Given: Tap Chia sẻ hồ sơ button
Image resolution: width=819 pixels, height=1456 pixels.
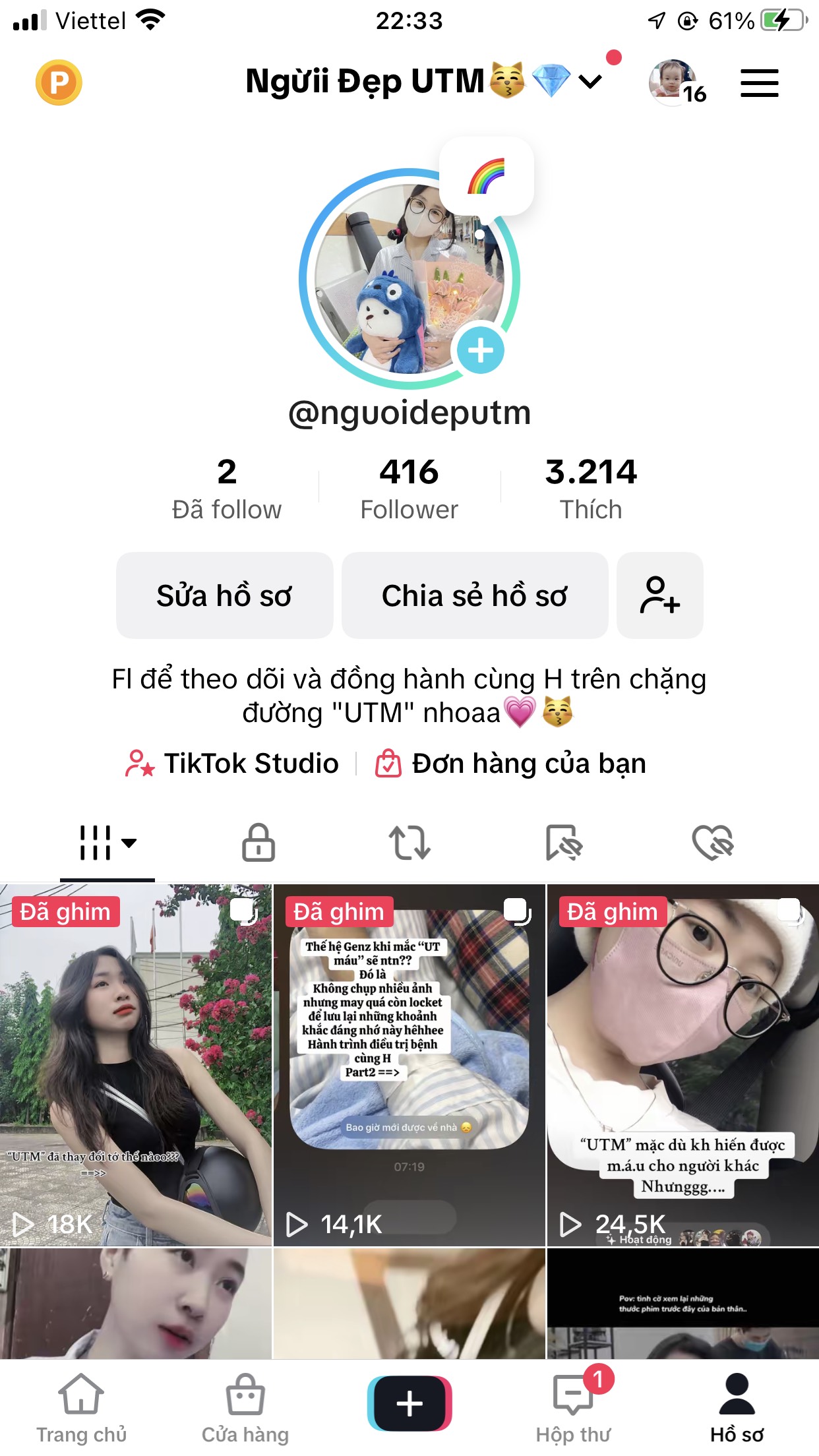Looking at the screenshot, I should [x=474, y=595].
